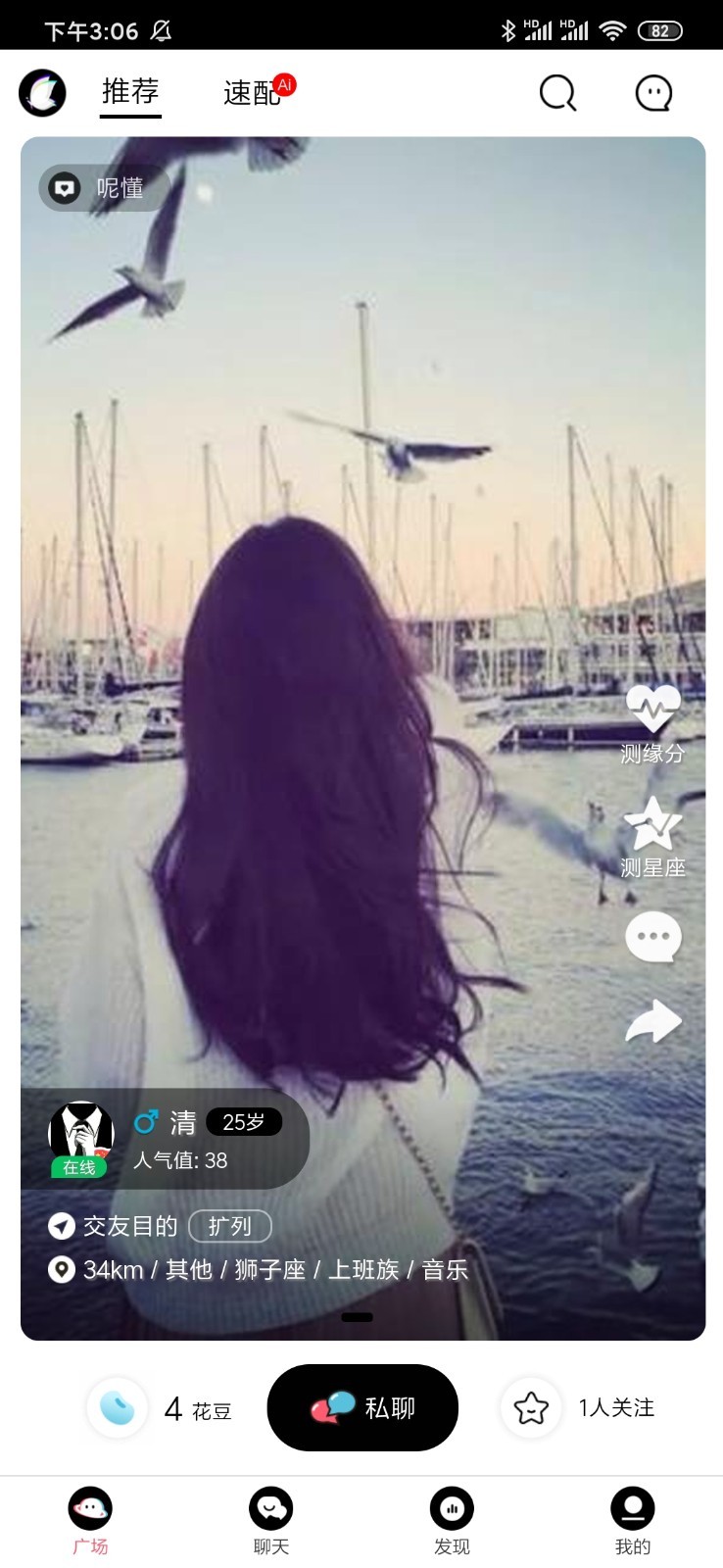Switch to the 聊天 tab
Image resolution: width=723 pixels, height=1568 pixels.
pyautogui.click(x=271, y=1521)
